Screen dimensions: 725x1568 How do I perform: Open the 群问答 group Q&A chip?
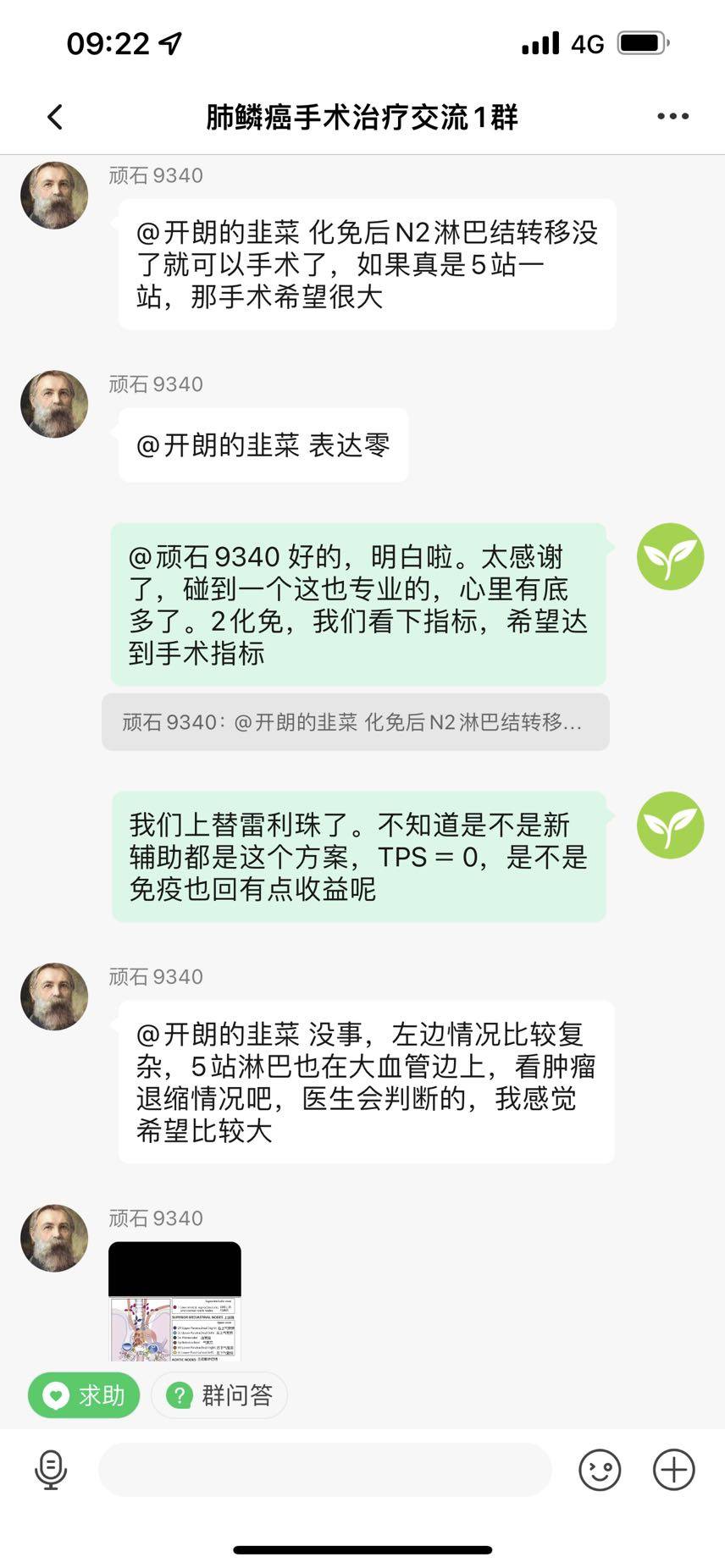pyautogui.click(x=219, y=1394)
